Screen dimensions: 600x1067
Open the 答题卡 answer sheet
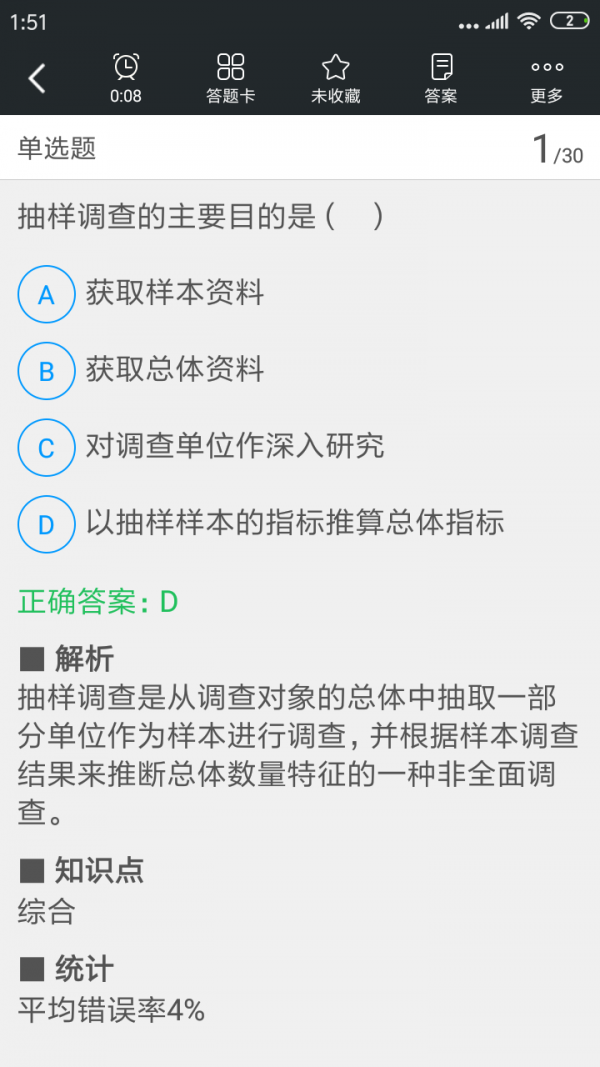tap(230, 79)
